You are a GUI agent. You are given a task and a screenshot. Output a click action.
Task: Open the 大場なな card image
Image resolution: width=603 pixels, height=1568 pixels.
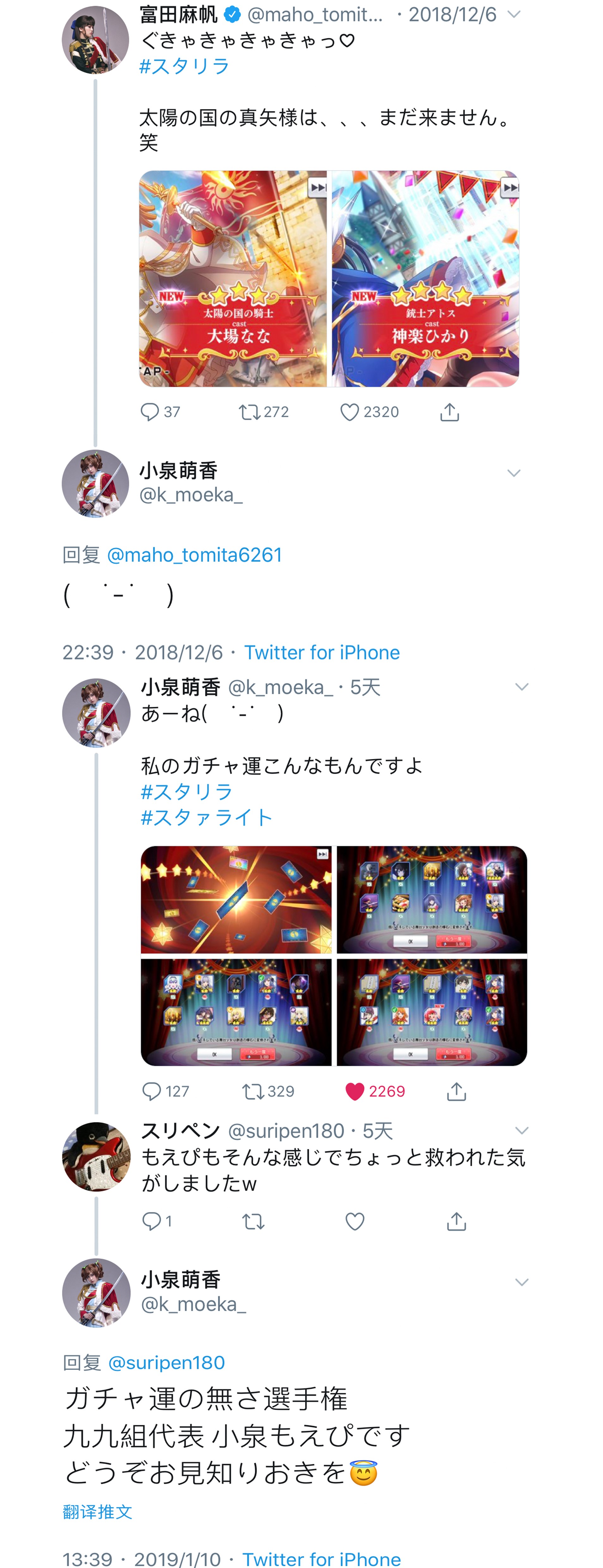(233, 278)
